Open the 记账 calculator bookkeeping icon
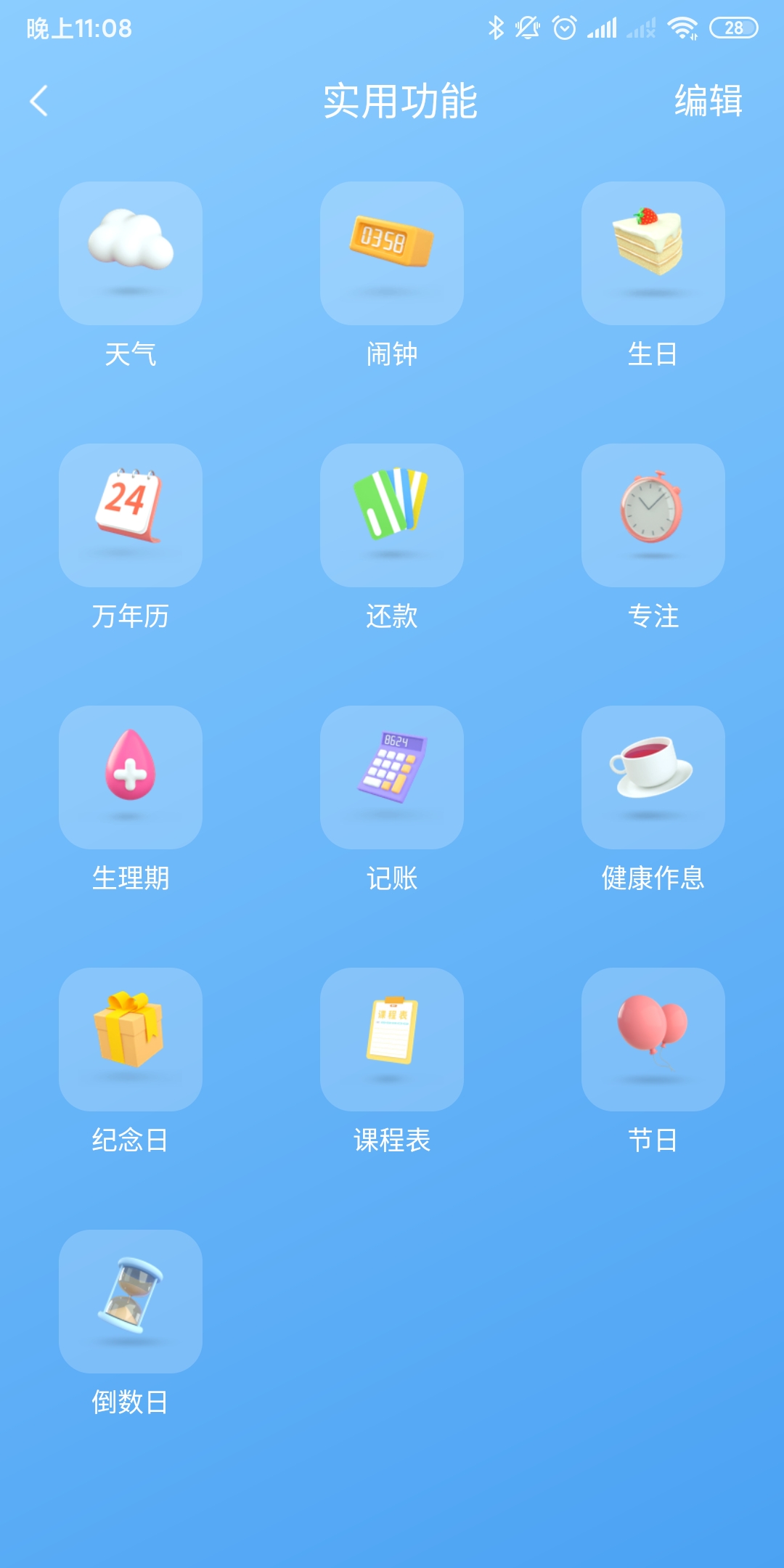The width and height of the screenshot is (784, 1568). (x=391, y=777)
